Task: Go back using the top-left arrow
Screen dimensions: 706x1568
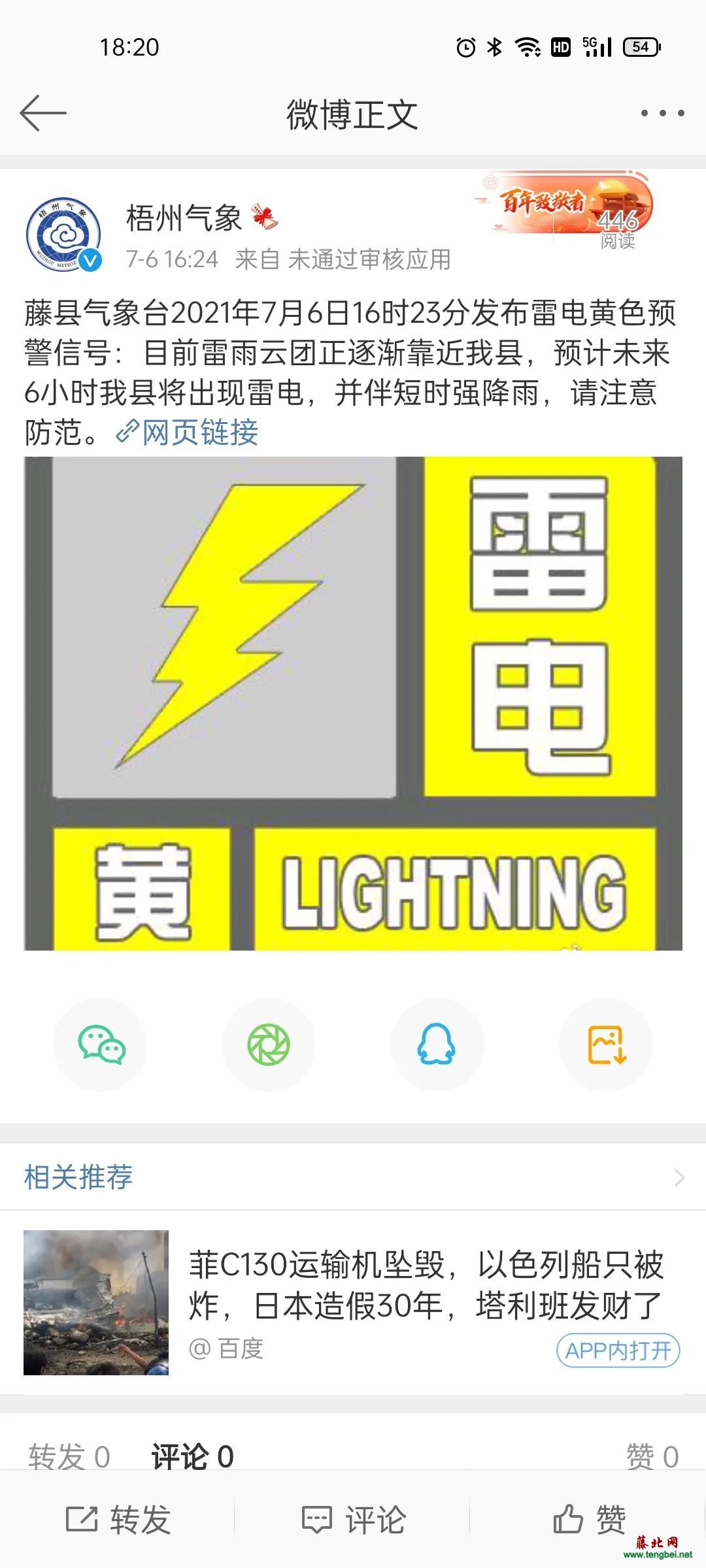Action: pyautogui.click(x=43, y=113)
